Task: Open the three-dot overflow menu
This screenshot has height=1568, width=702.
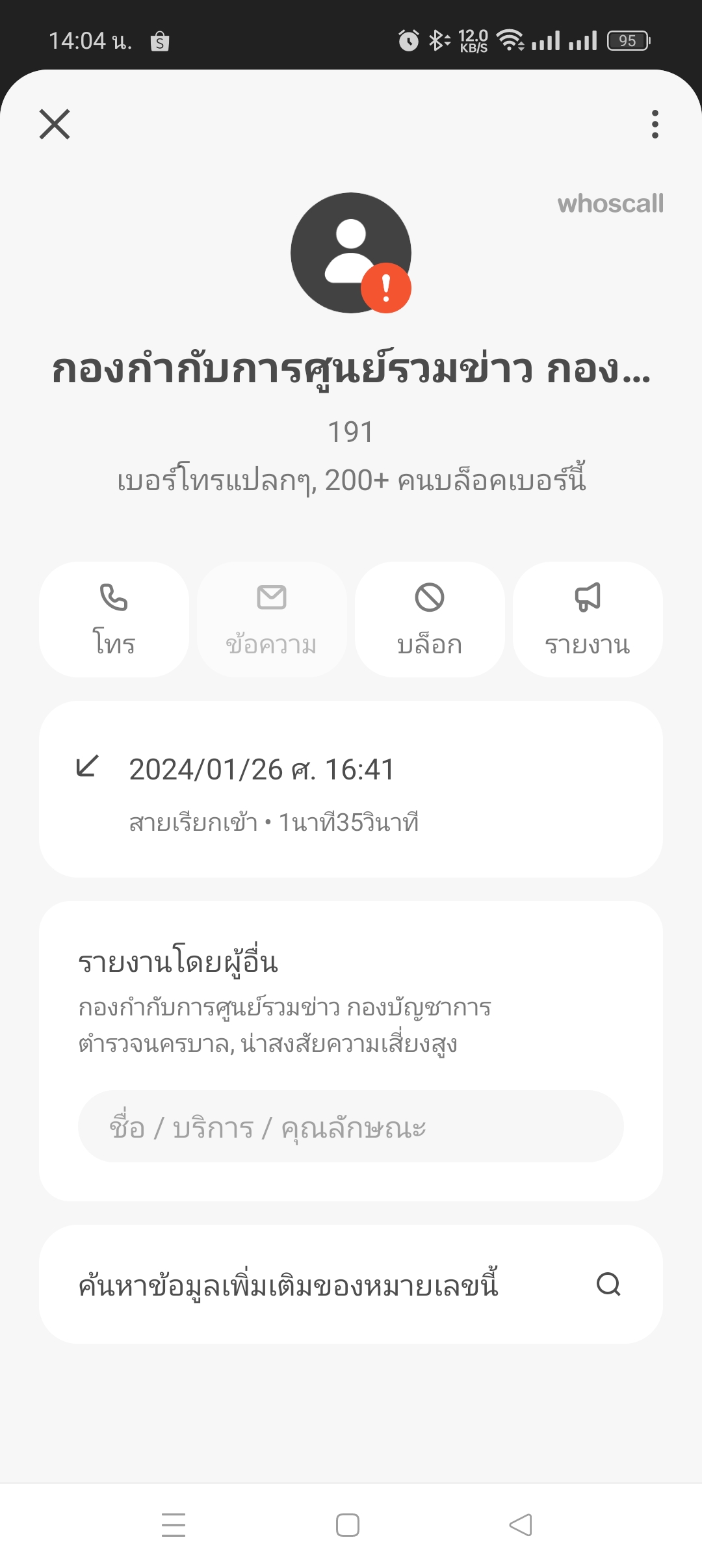Action: pos(655,124)
